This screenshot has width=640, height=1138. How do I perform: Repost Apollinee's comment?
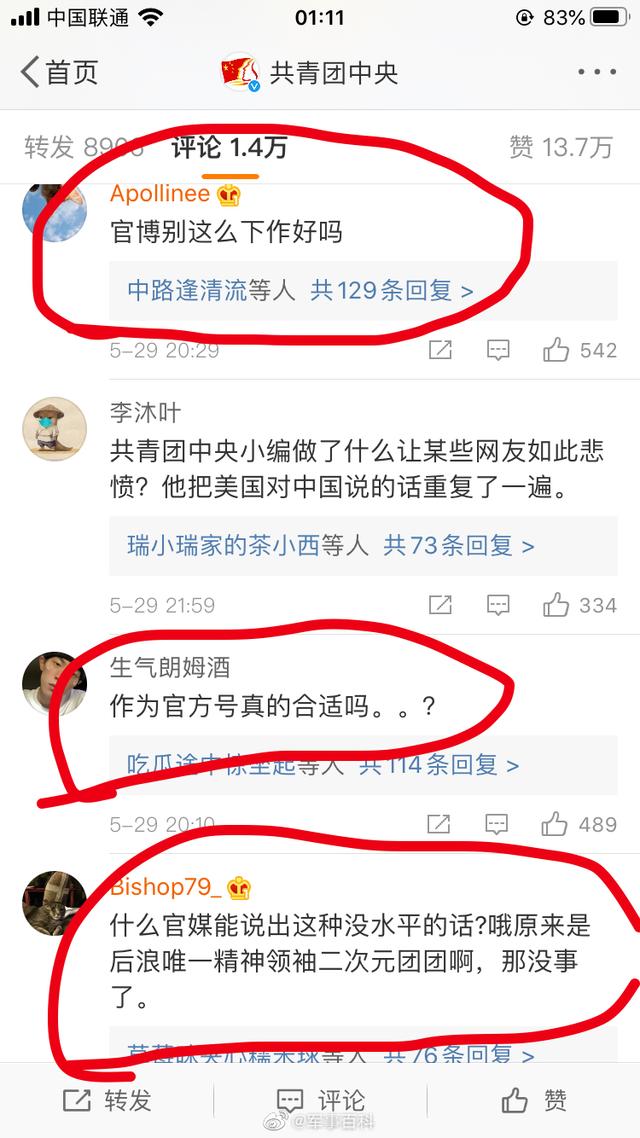(x=440, y=350)
